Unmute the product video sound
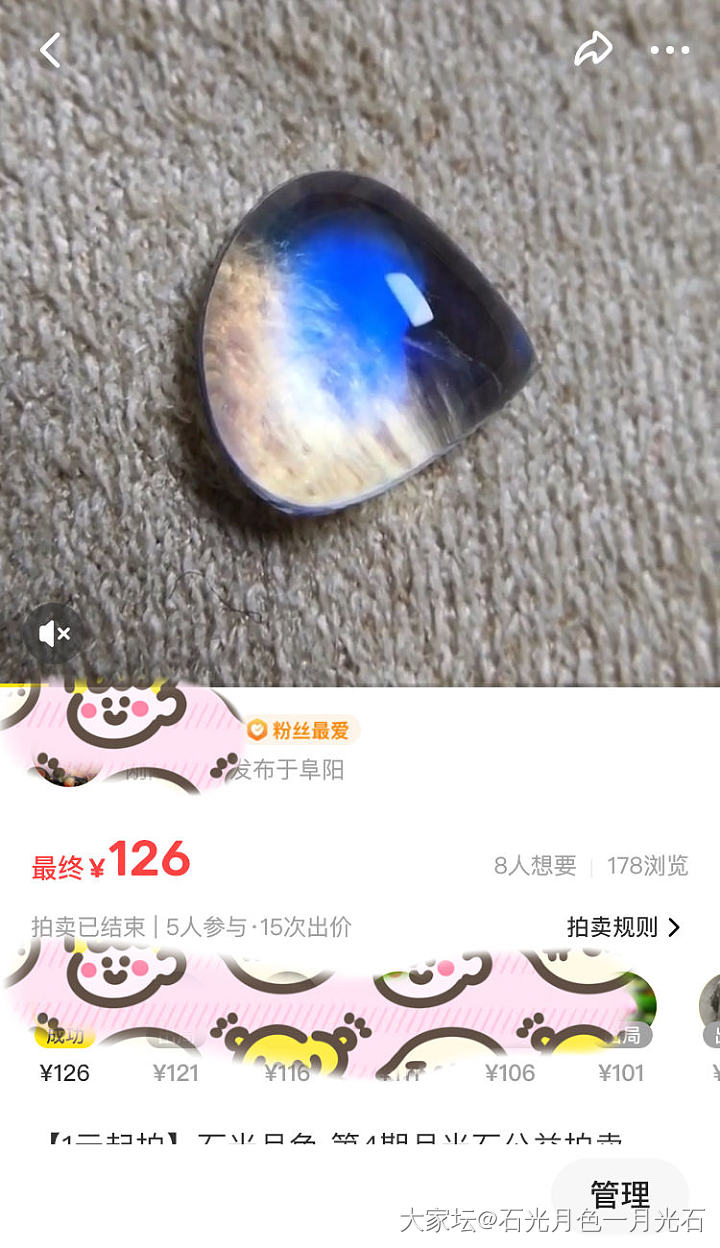Screen dimensions: 720x1248 coord(54,633)
